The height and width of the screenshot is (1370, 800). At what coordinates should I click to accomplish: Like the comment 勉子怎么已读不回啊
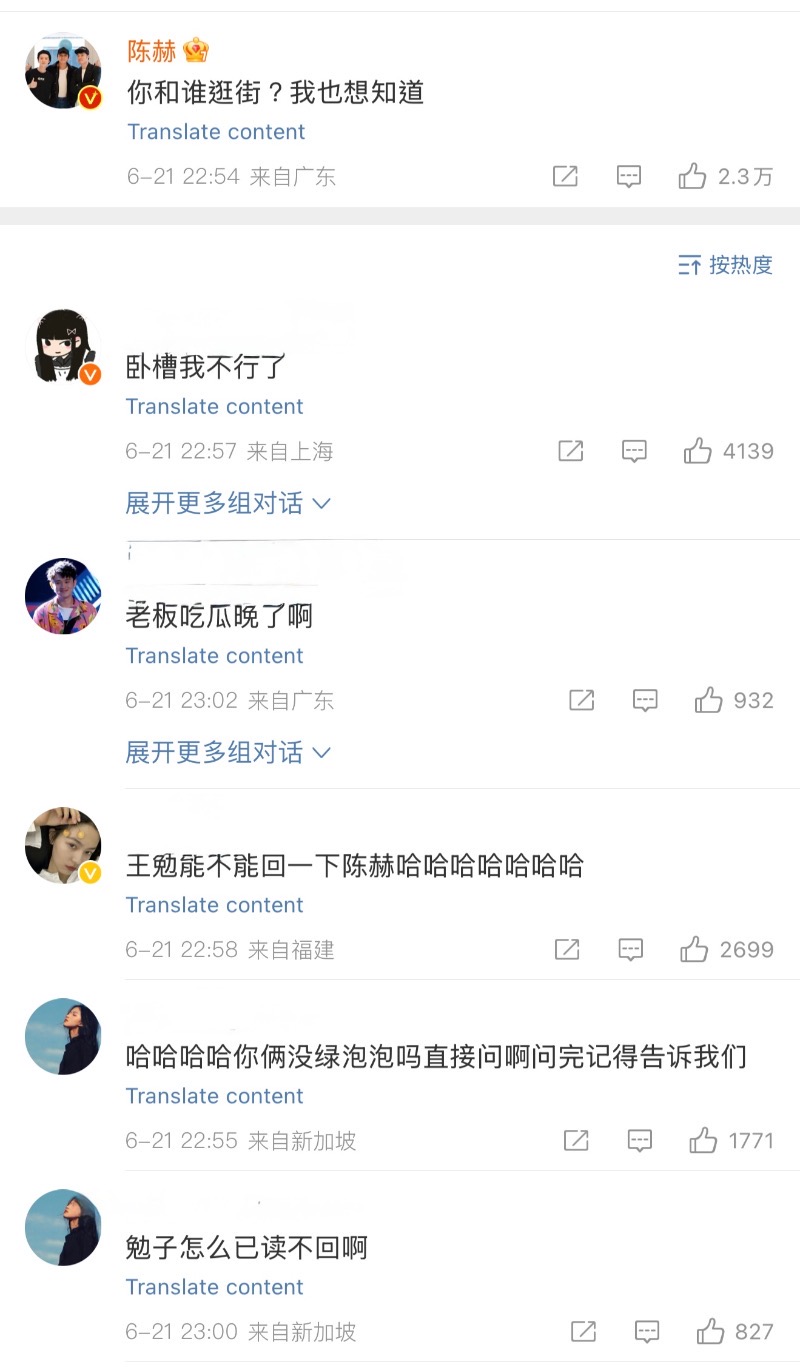pos(711,1331)
